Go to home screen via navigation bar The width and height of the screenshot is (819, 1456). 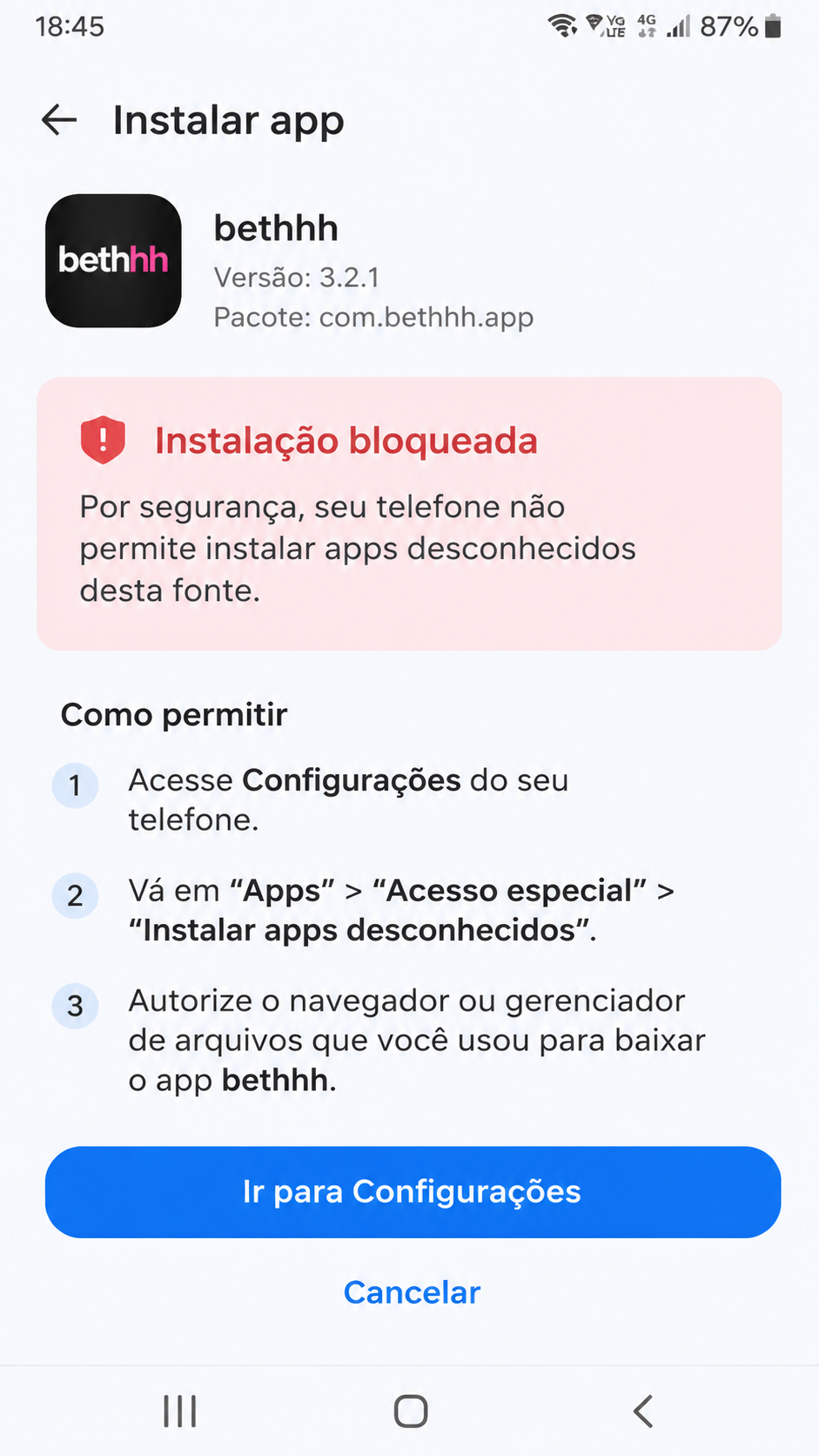click(x=411, y=1411)
